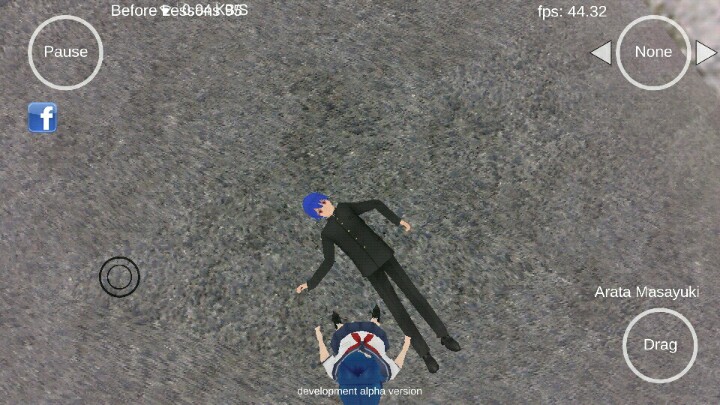This screenshot has width=720, height=405.
Task: Select the previous item with left arrow
Action: pos(601,52)
